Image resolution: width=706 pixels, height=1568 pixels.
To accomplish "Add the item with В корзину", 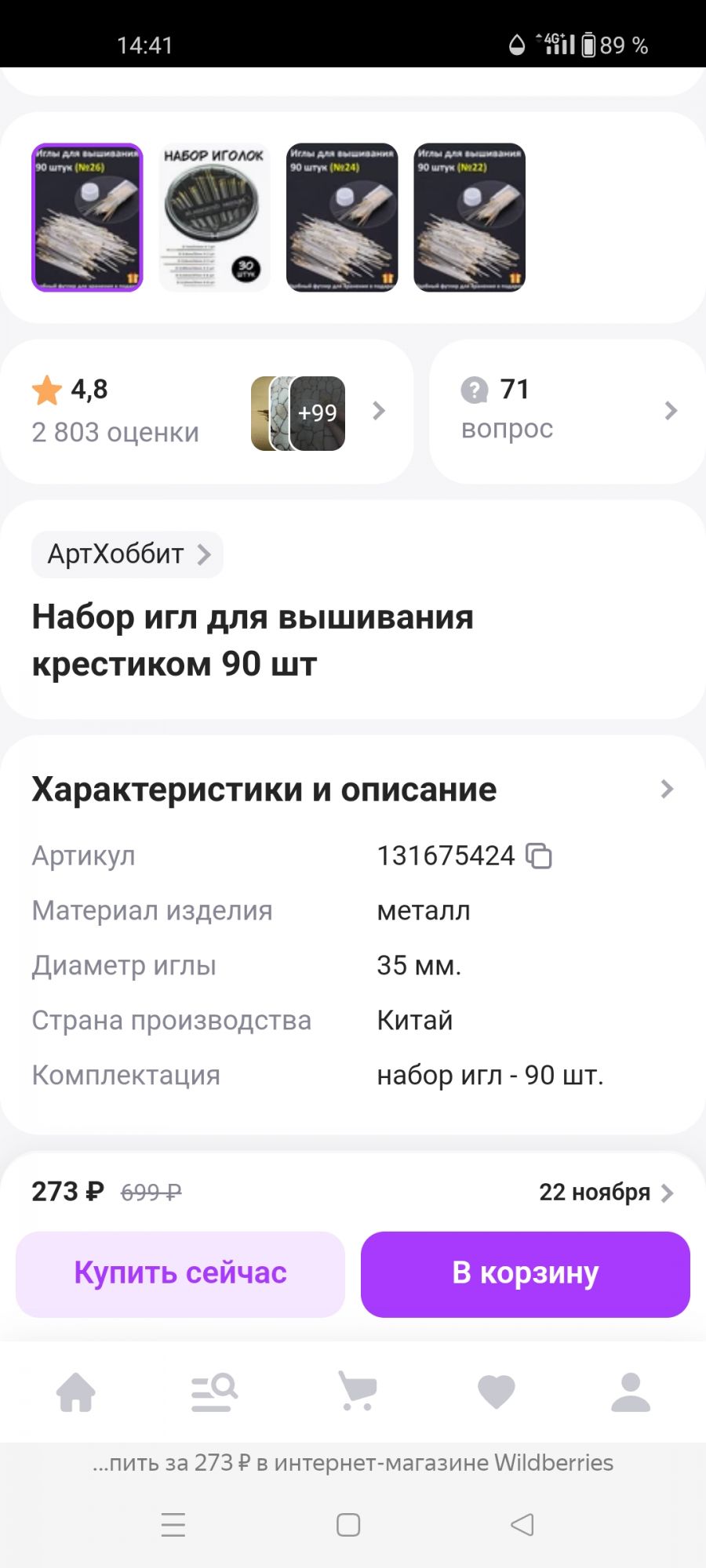I will 525,1274.
